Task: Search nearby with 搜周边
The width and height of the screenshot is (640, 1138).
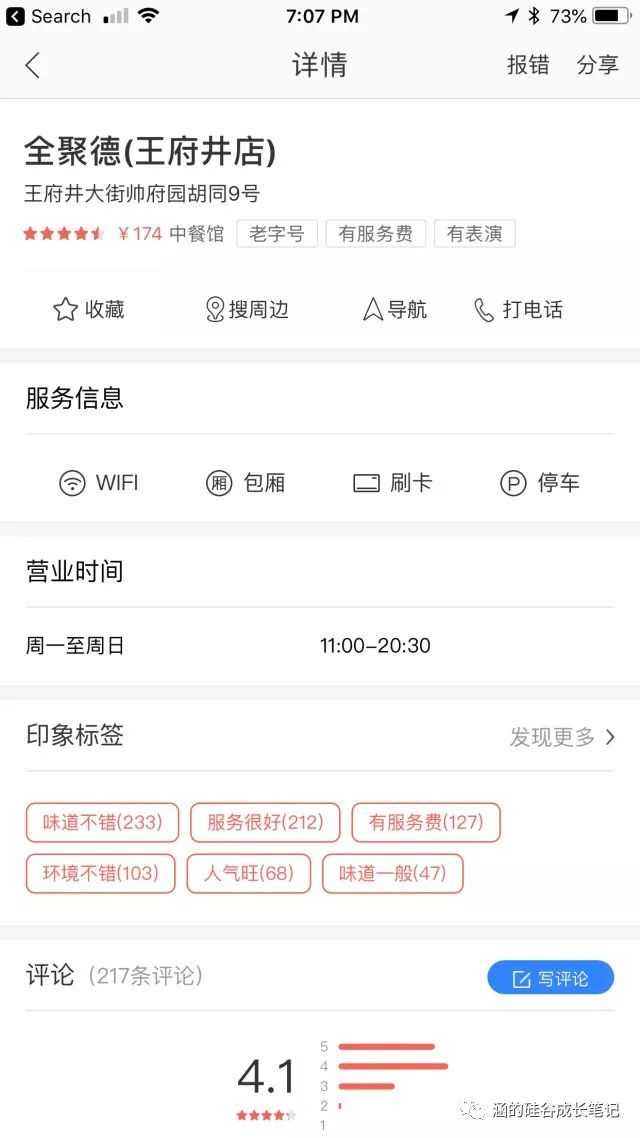Action: 247,310
